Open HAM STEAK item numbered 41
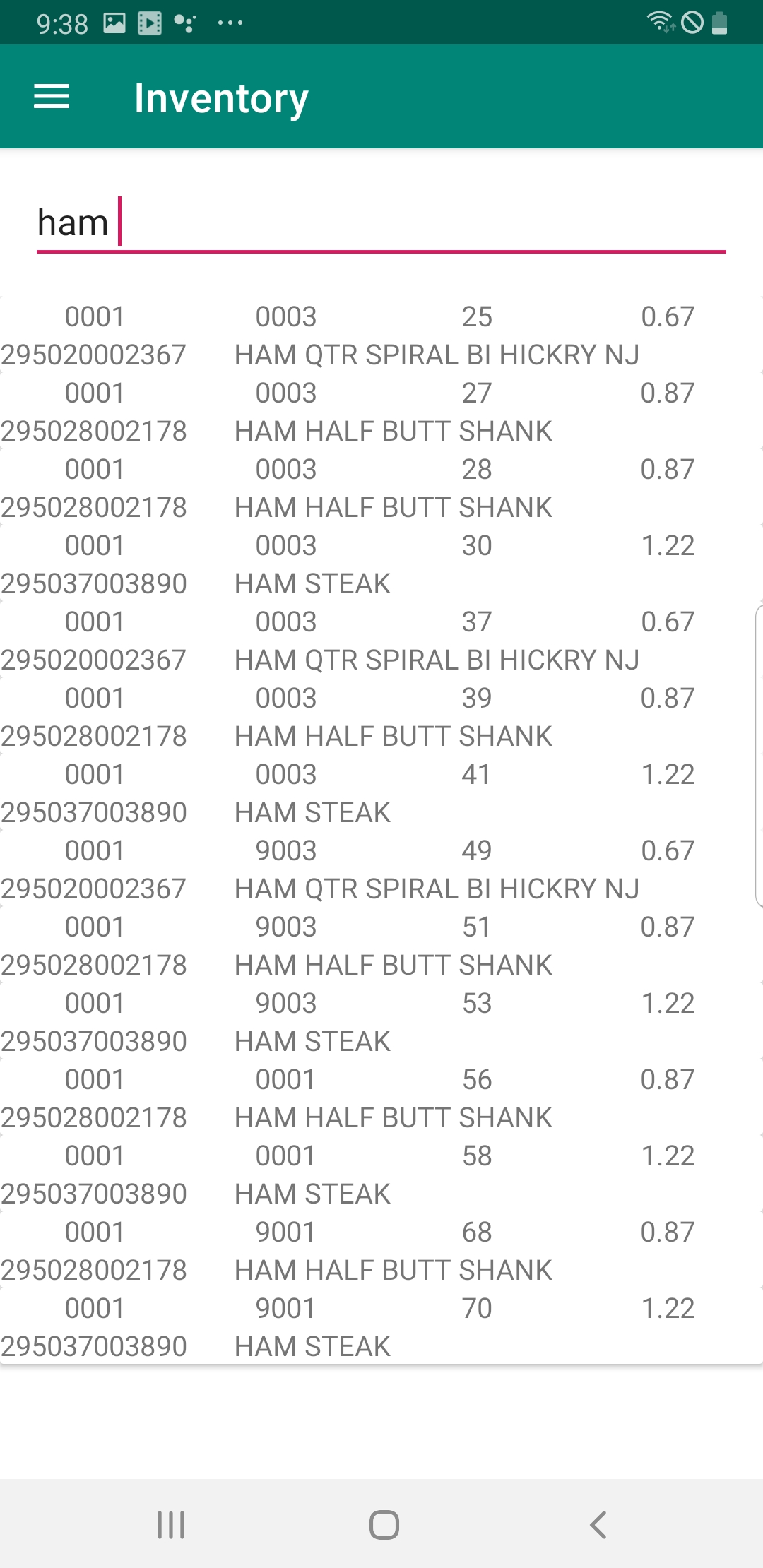This screenshot has width=763, height=1568. pyautogui.click(x=381, y=793)
